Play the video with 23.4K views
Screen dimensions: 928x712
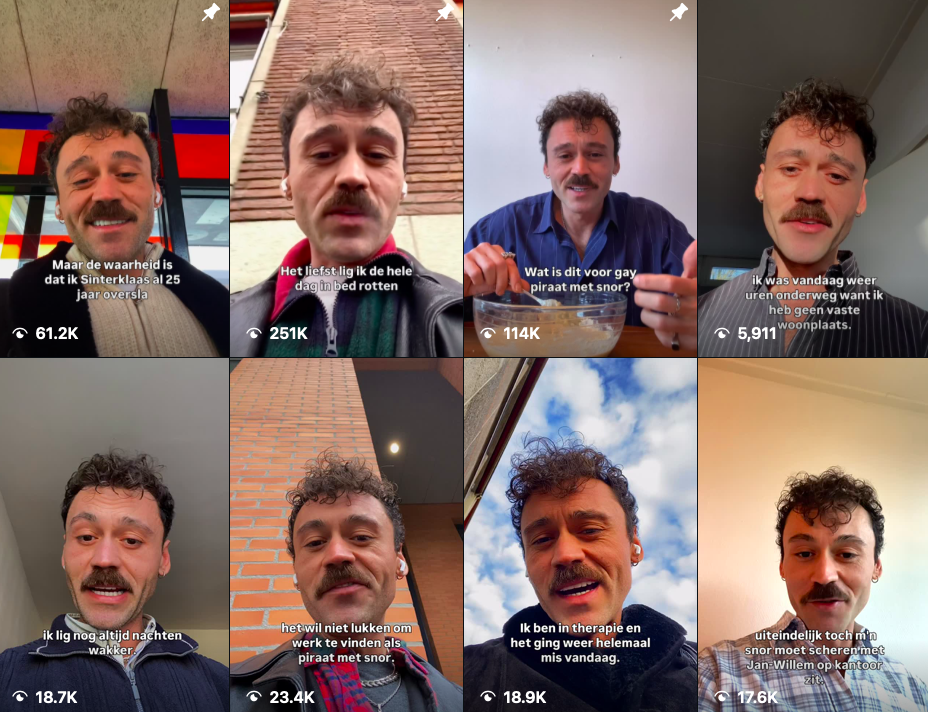coord(346,535)
